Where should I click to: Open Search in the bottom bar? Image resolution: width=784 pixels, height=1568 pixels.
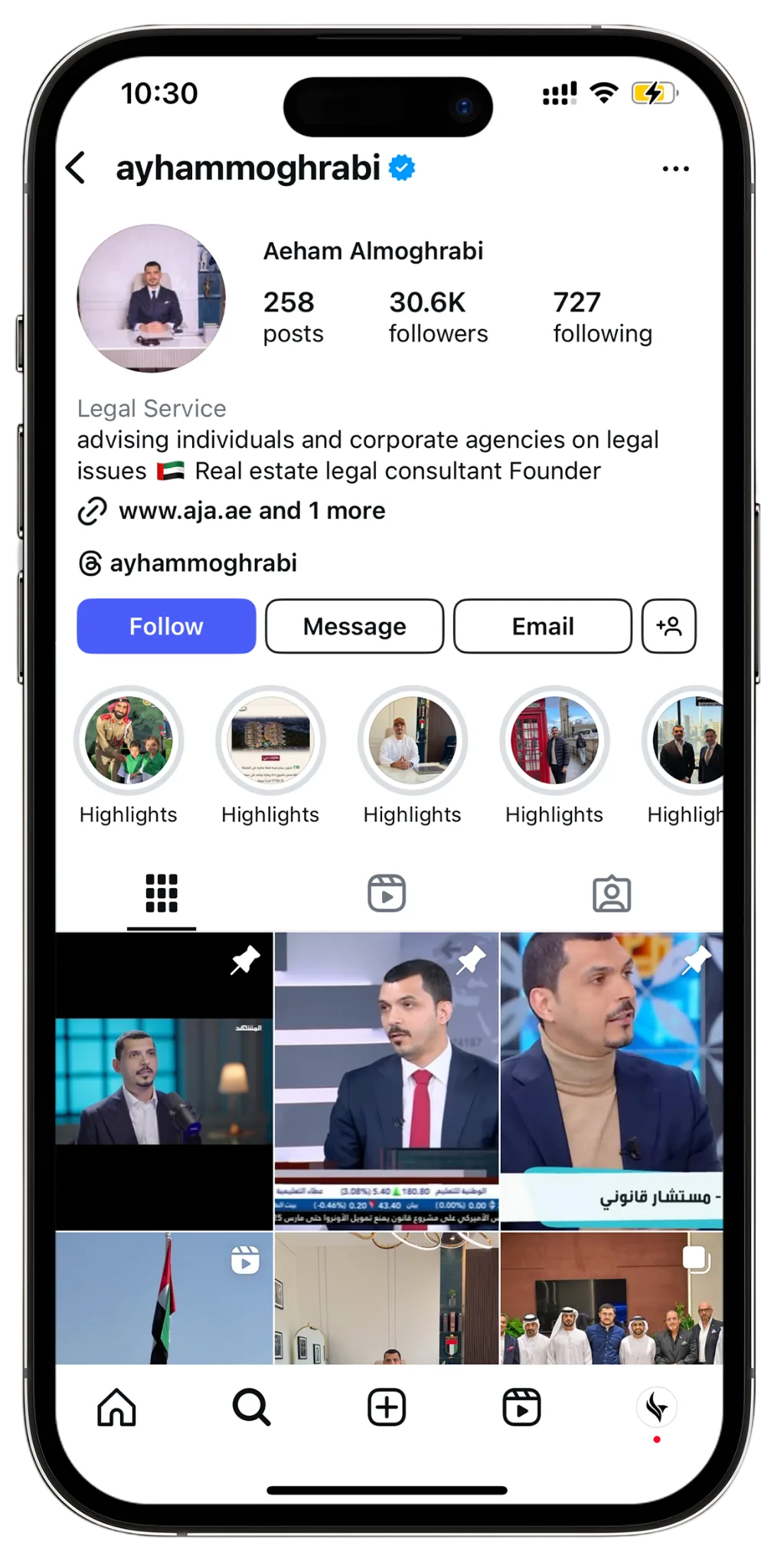pyautogui.click(x=251, y=1407)
